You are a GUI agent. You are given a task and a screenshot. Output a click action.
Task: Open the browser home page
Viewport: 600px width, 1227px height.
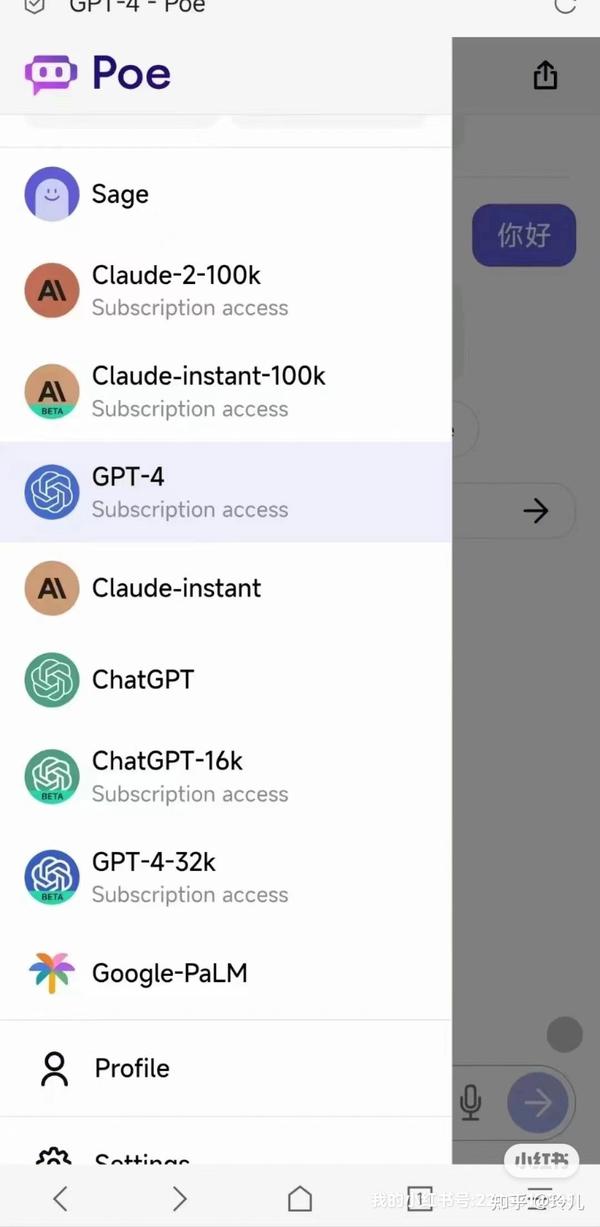click(x=300, y=1198)
